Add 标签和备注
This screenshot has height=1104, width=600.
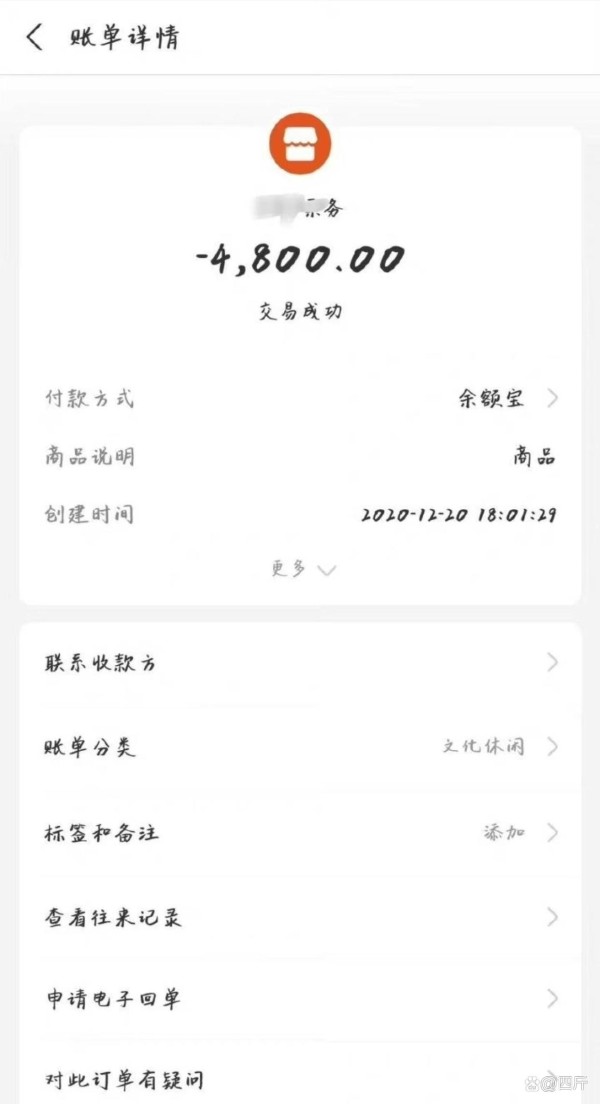pyautogui.click(x=300, y=832)
